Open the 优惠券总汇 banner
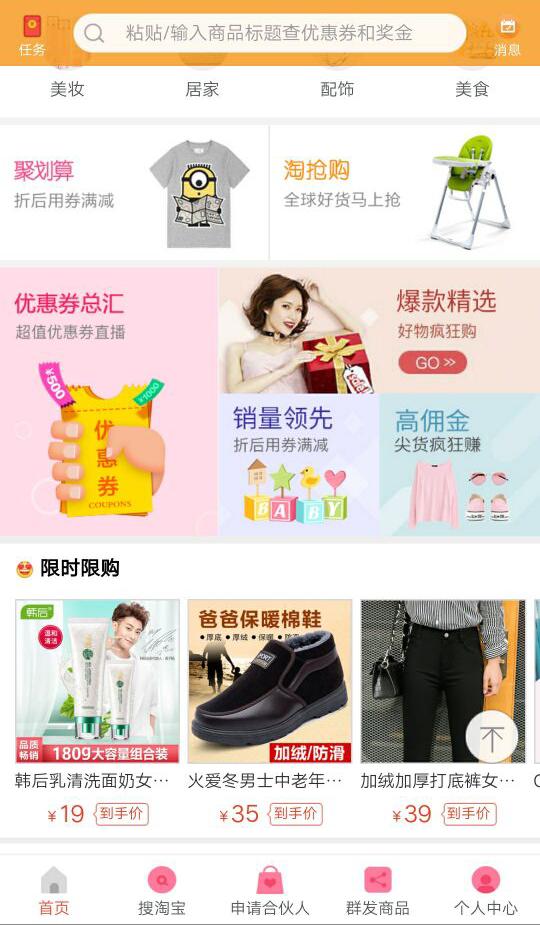Image resolution: width=540 pixels, height=925 pixels. click(109, 402)
